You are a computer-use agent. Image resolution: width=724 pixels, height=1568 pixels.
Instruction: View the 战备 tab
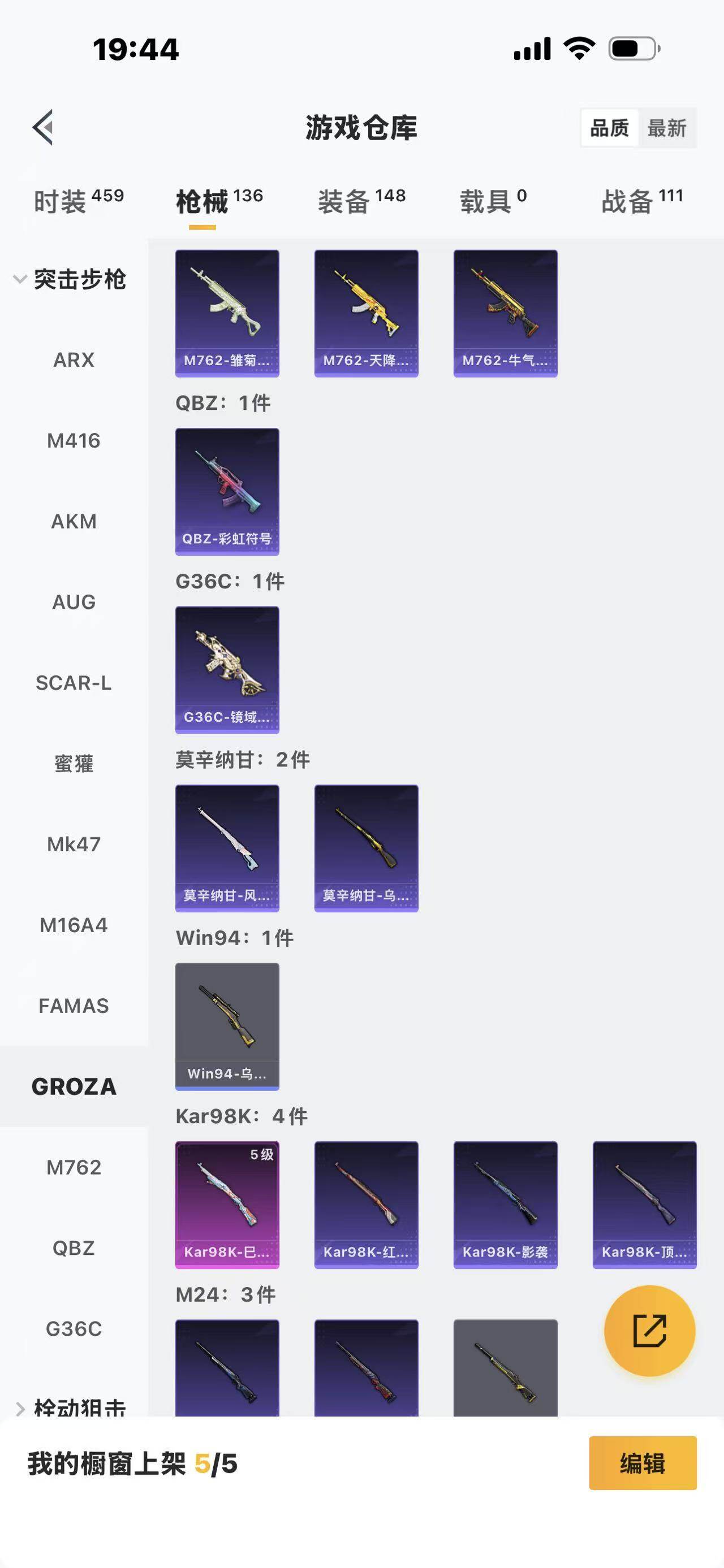coord(642,200)
